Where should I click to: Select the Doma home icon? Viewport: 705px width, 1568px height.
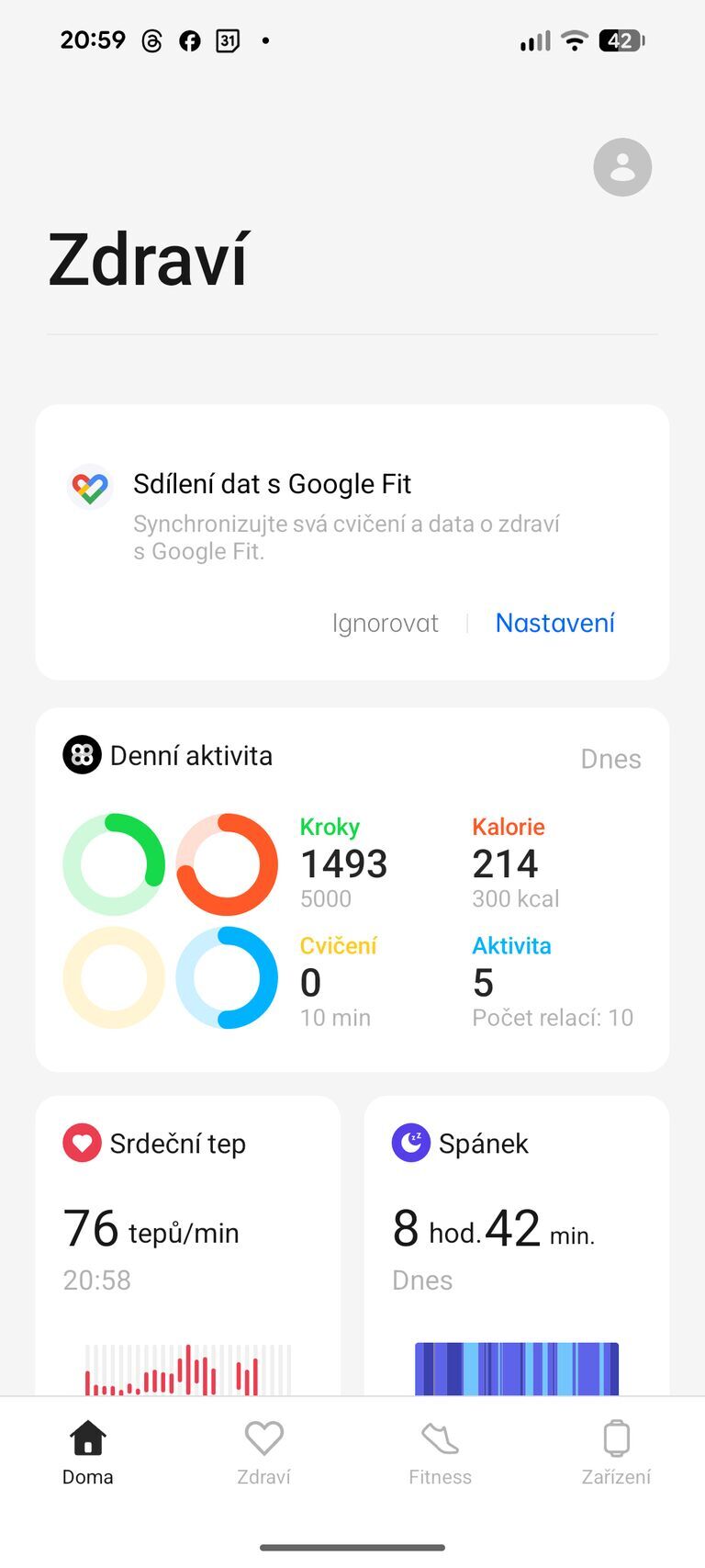pos(87,1437)
